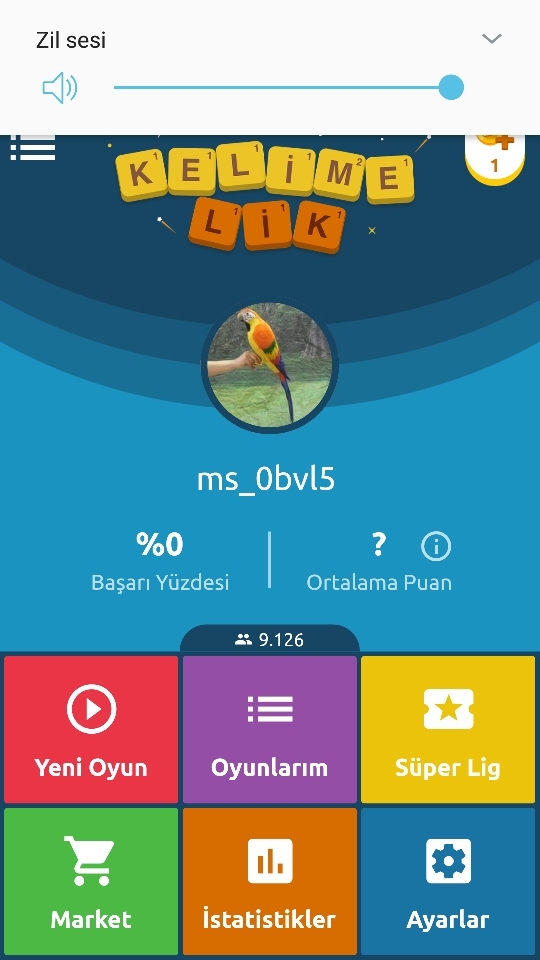This screenshot has height=960, width=540.
Task: Open the Market
Action: [91, 881]
